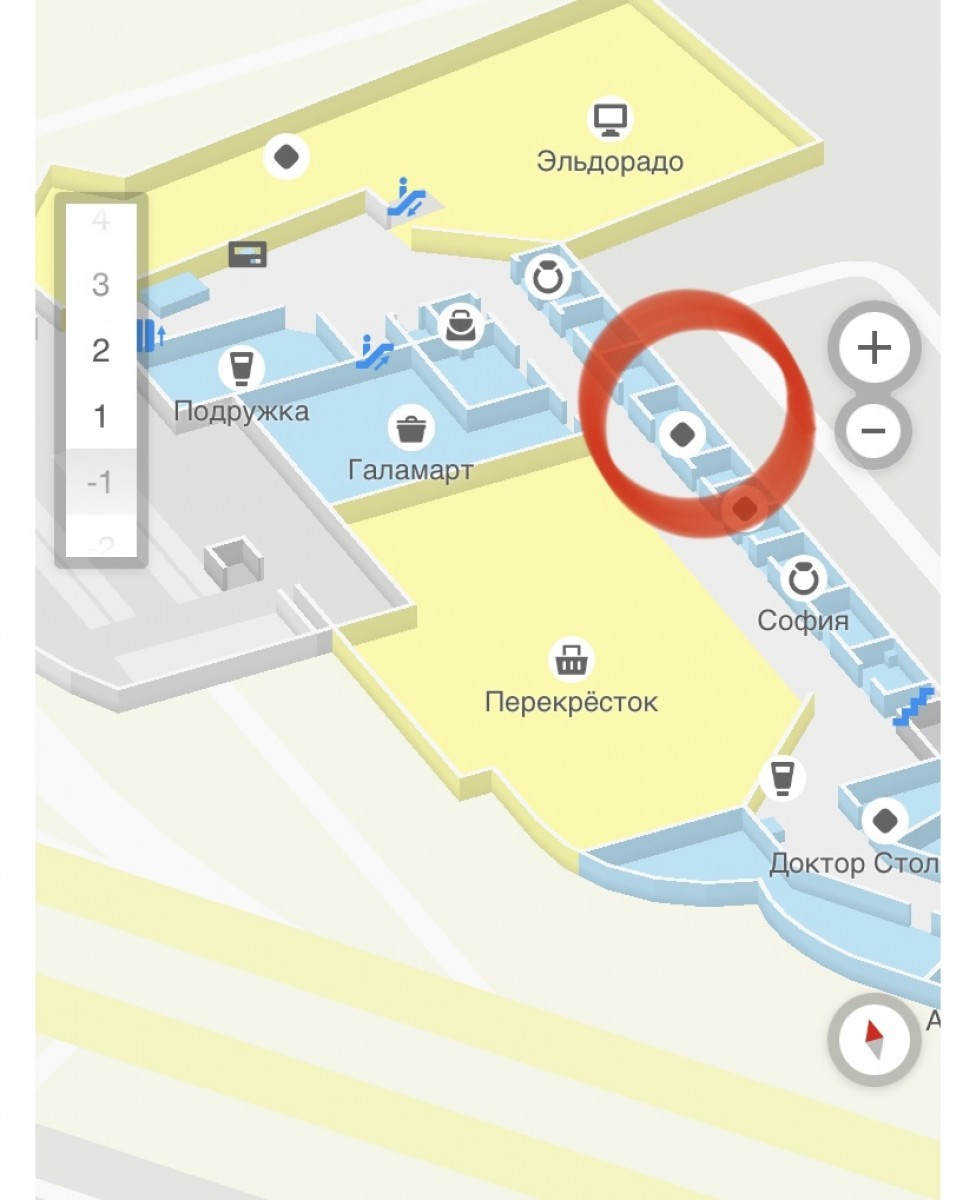
Task: Open the Доктор Стол marker
Action: pyautogui.click(x=884, y=822)
